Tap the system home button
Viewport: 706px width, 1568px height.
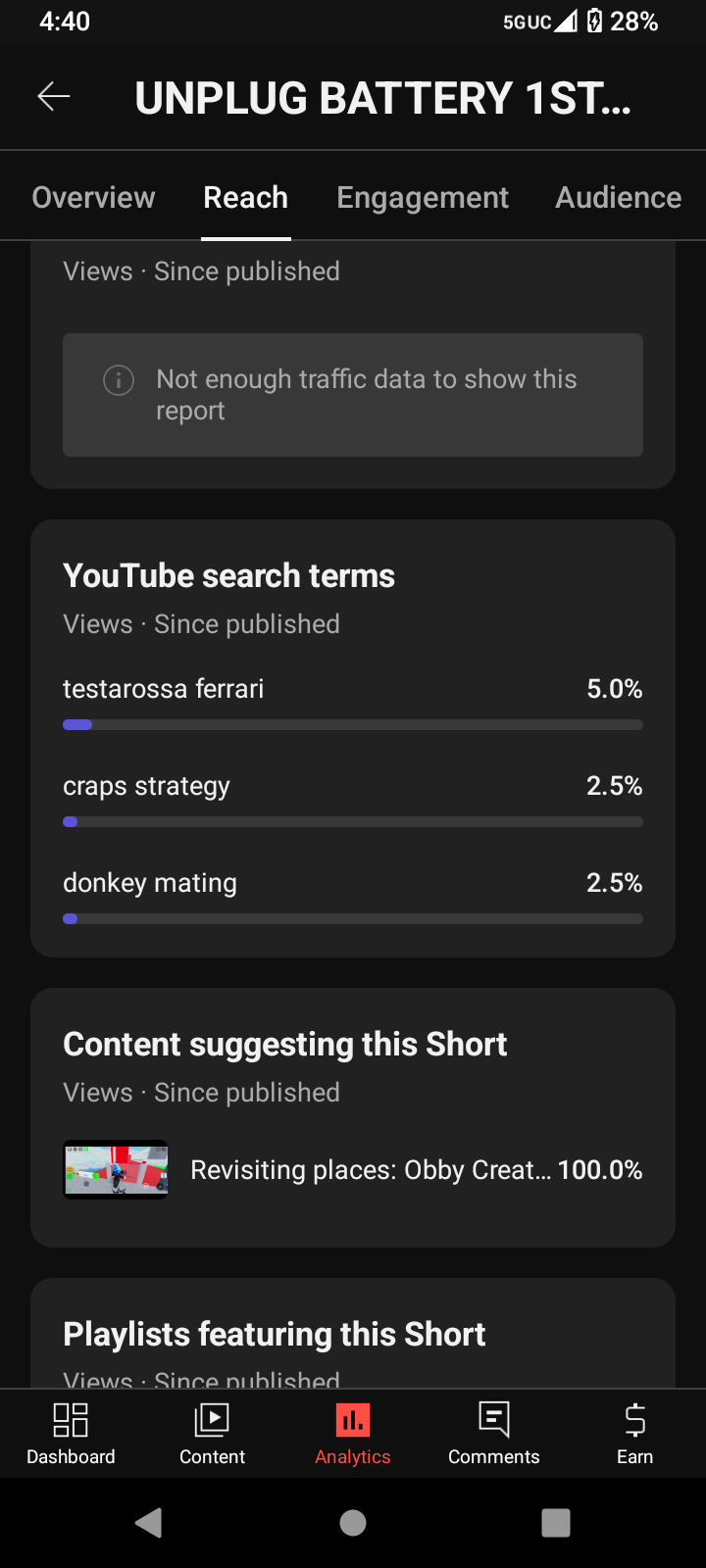[x=353, y=1522]
